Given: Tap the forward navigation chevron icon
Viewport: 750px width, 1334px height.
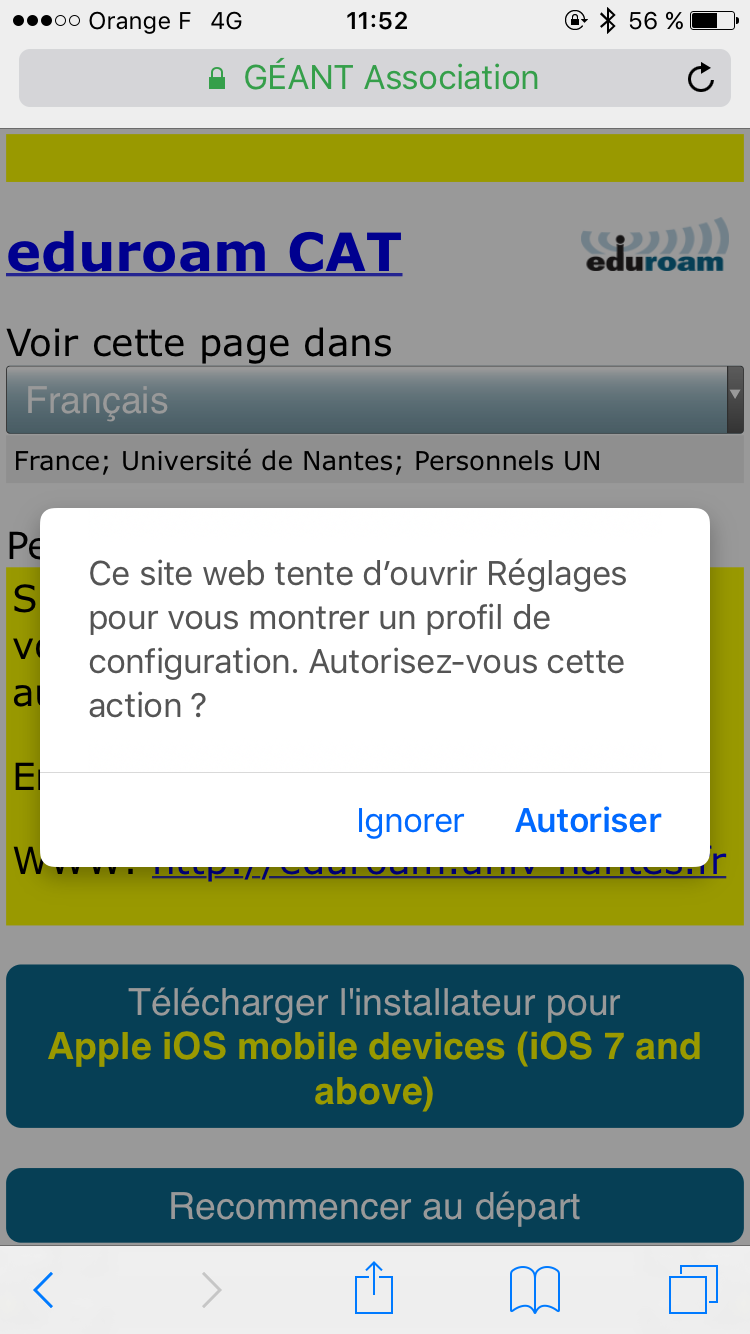Looking at the screenshot, I should point(210,1289).
